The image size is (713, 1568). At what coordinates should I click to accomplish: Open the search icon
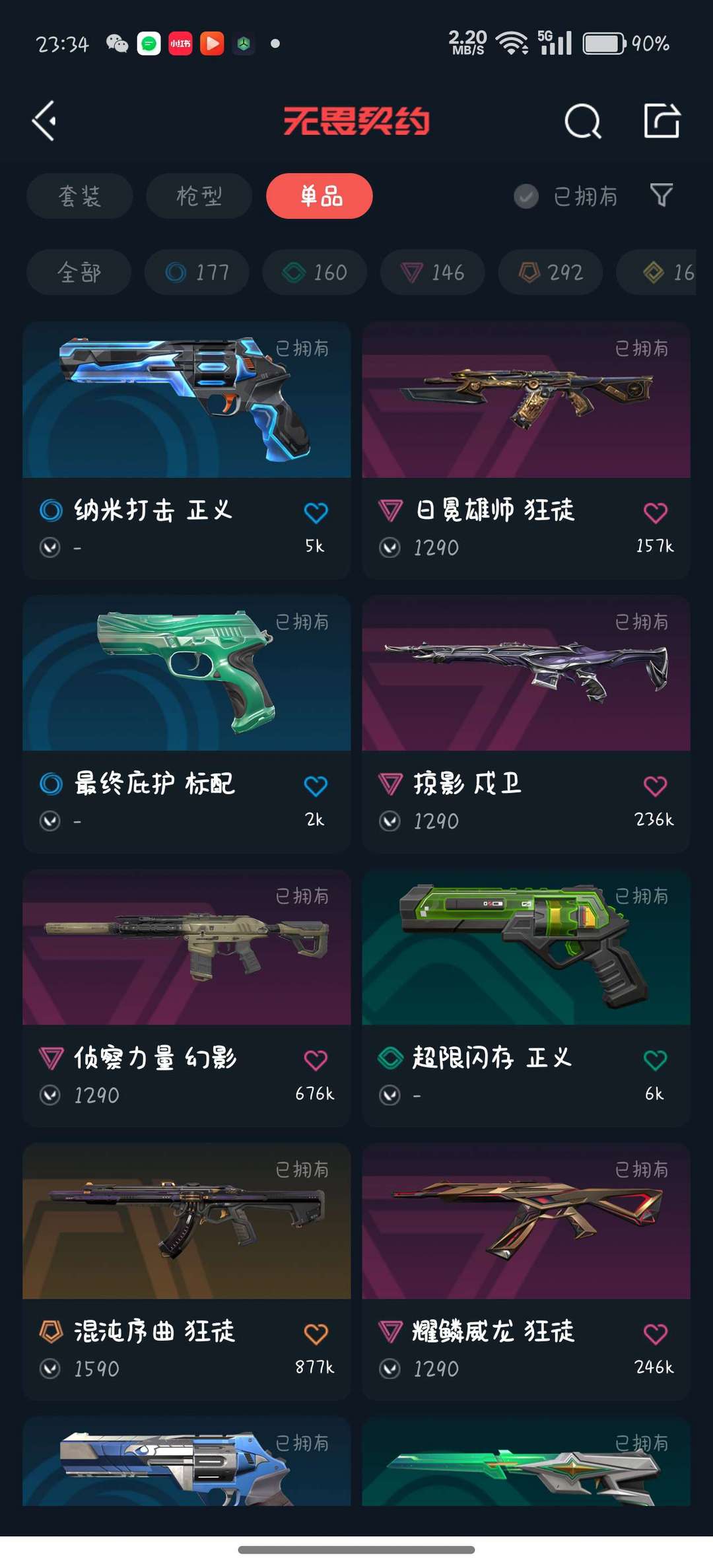[x=583, y=121]
